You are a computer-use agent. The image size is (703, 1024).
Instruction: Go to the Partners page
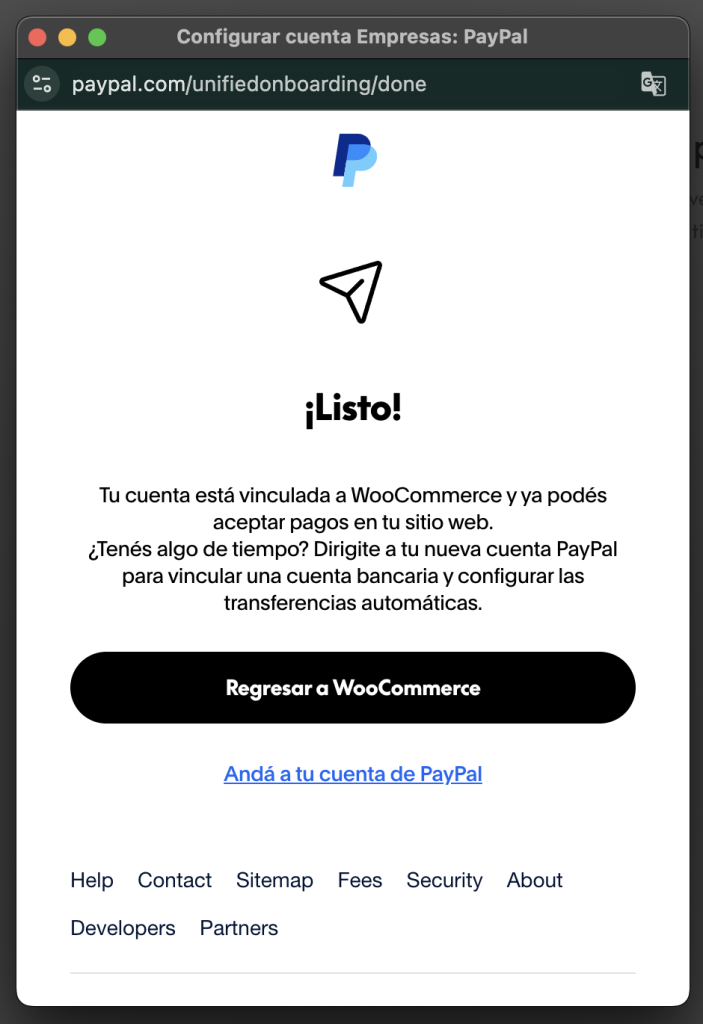(239, 928)
